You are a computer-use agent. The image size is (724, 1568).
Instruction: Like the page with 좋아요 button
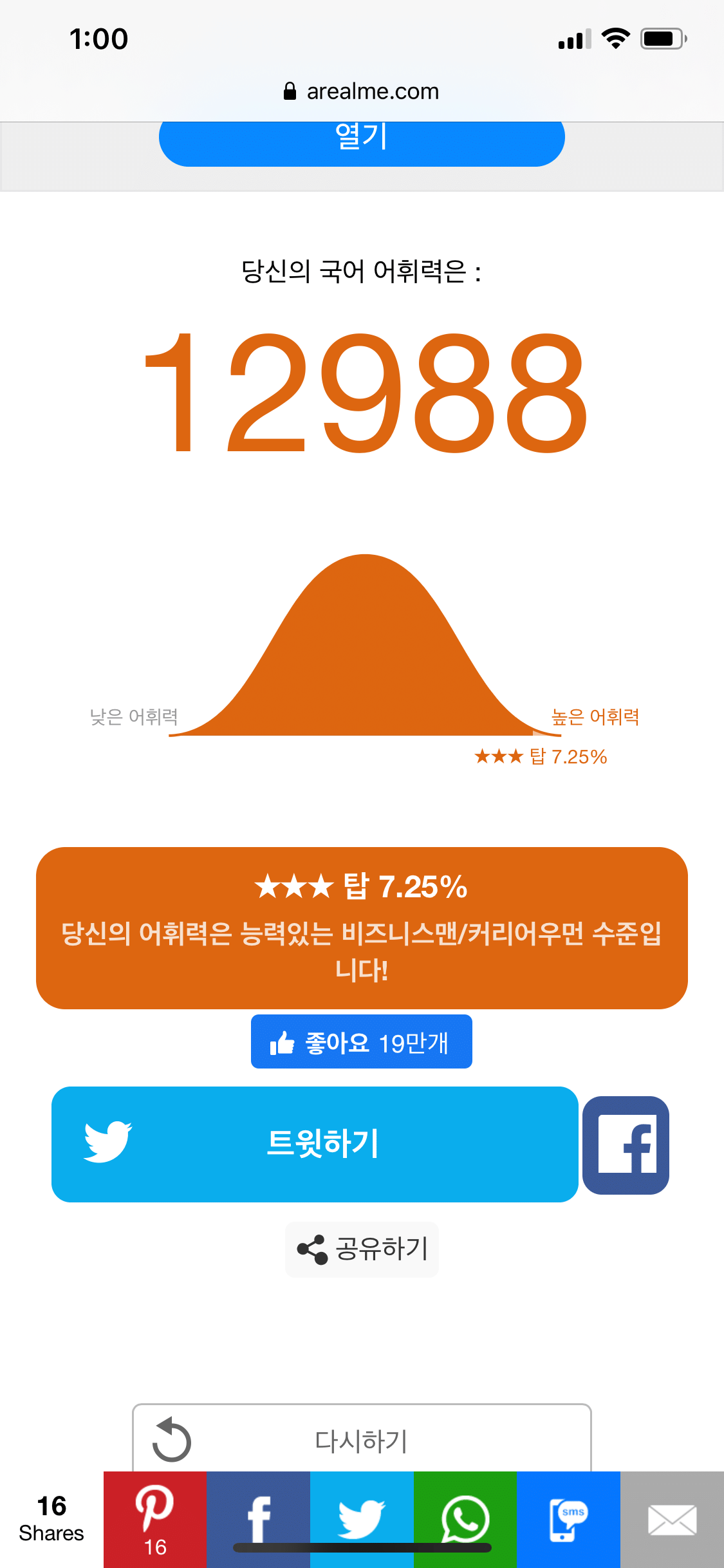click(x=362, y=1041)
